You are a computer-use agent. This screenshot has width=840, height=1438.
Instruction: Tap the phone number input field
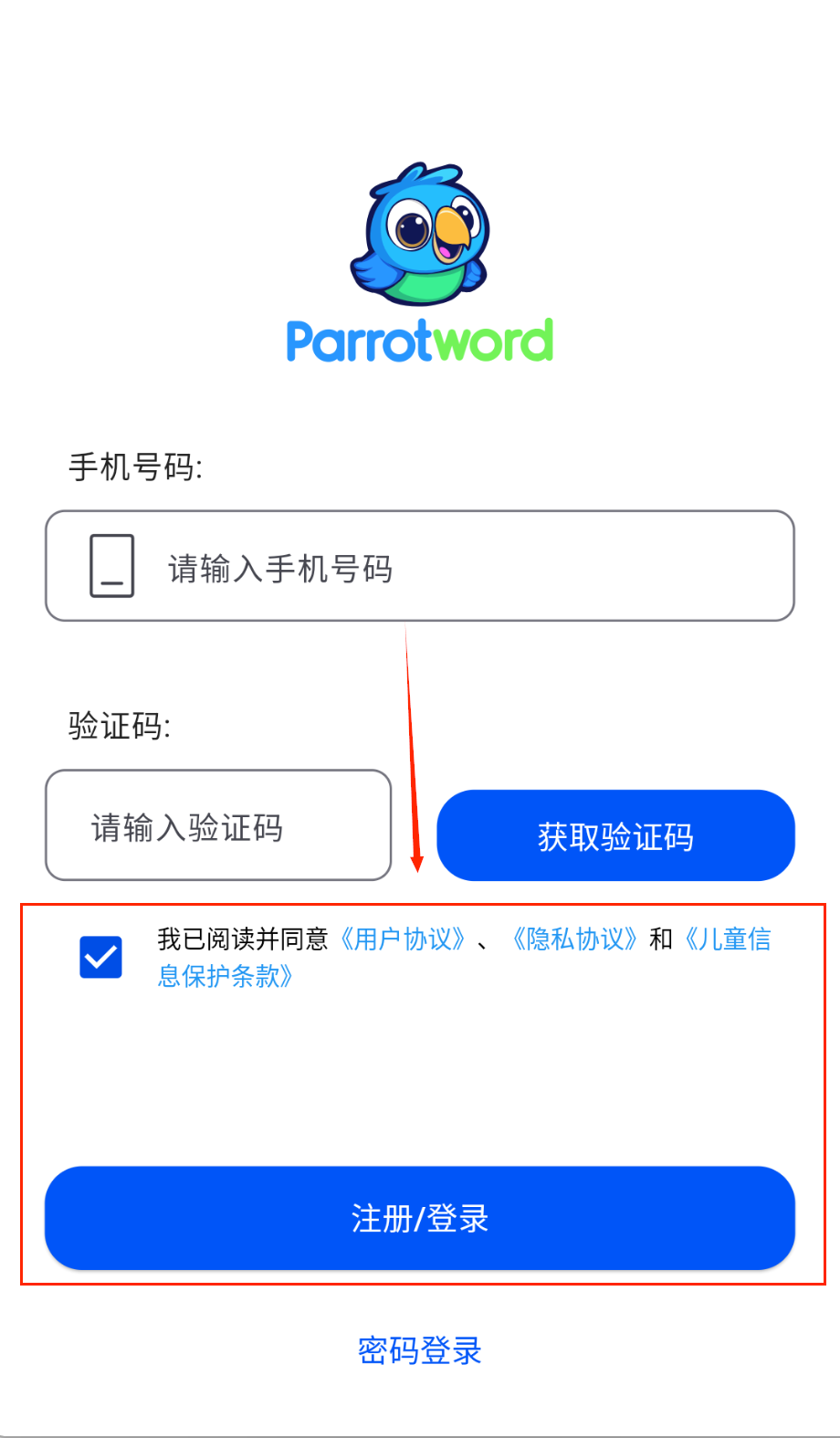click(x=457, y=567)
